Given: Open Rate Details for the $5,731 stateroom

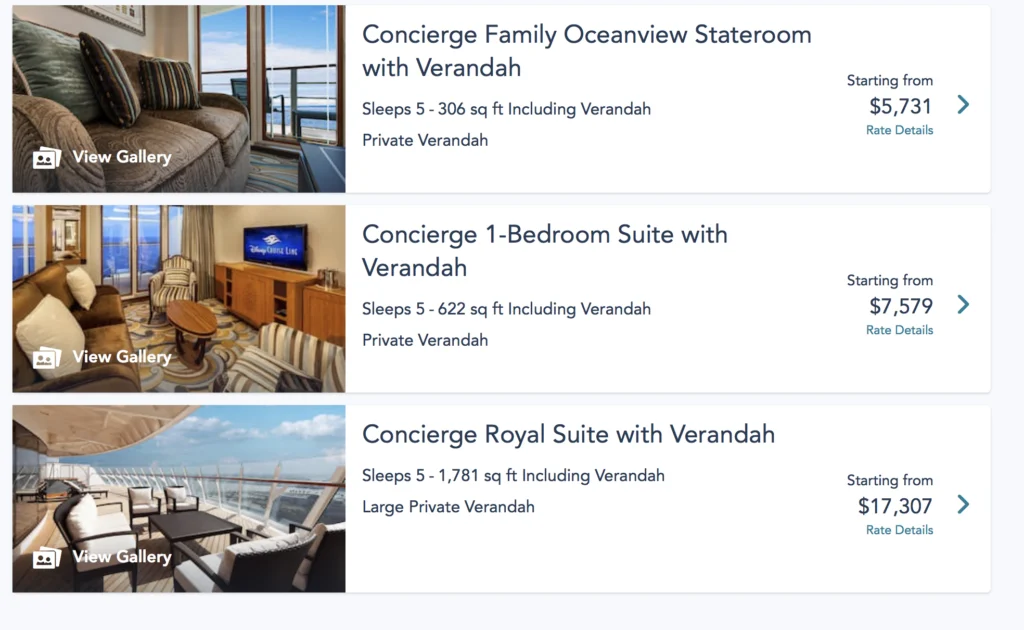Looking at the screenshot, I should [x=899, y=130].
